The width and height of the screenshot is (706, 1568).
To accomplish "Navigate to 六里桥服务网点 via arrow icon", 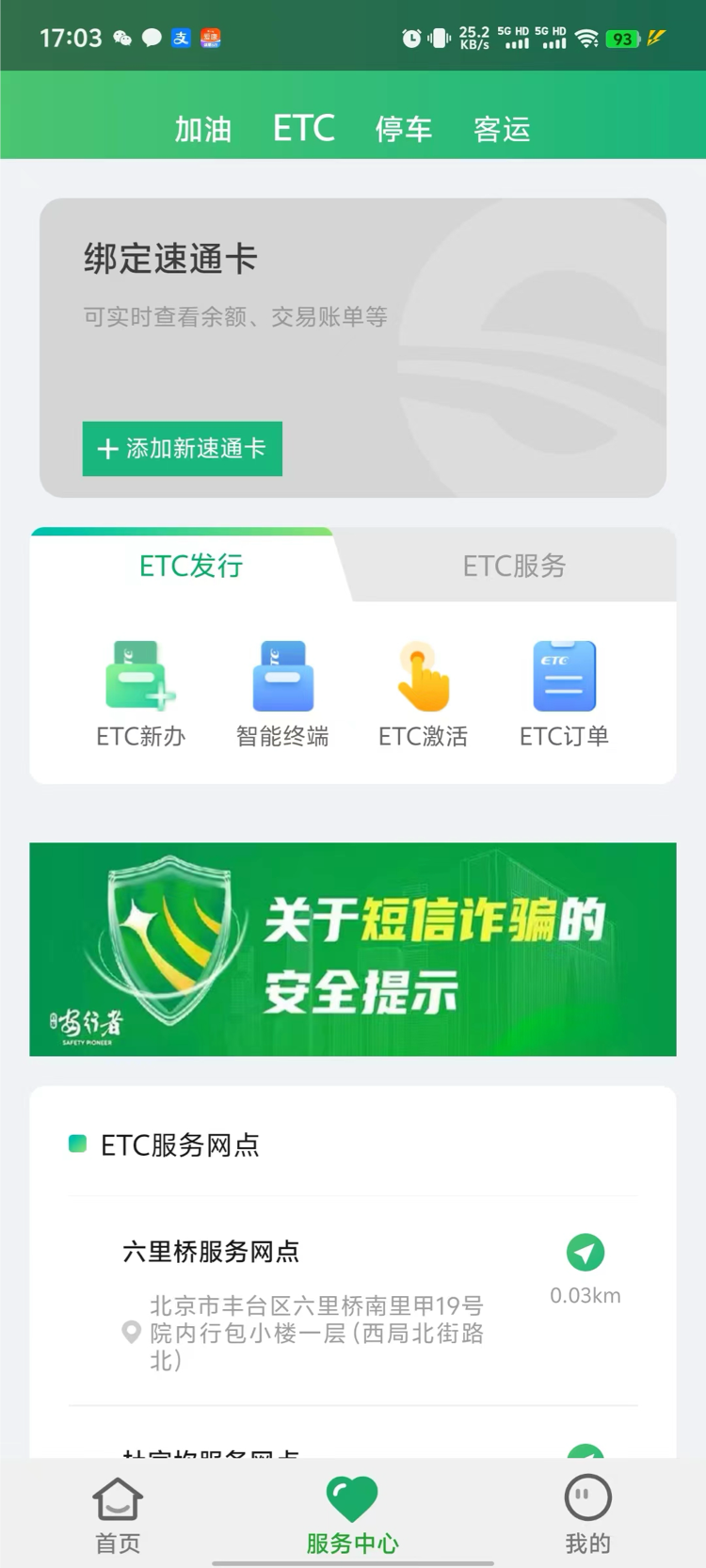I will [x=586, y=1253].
